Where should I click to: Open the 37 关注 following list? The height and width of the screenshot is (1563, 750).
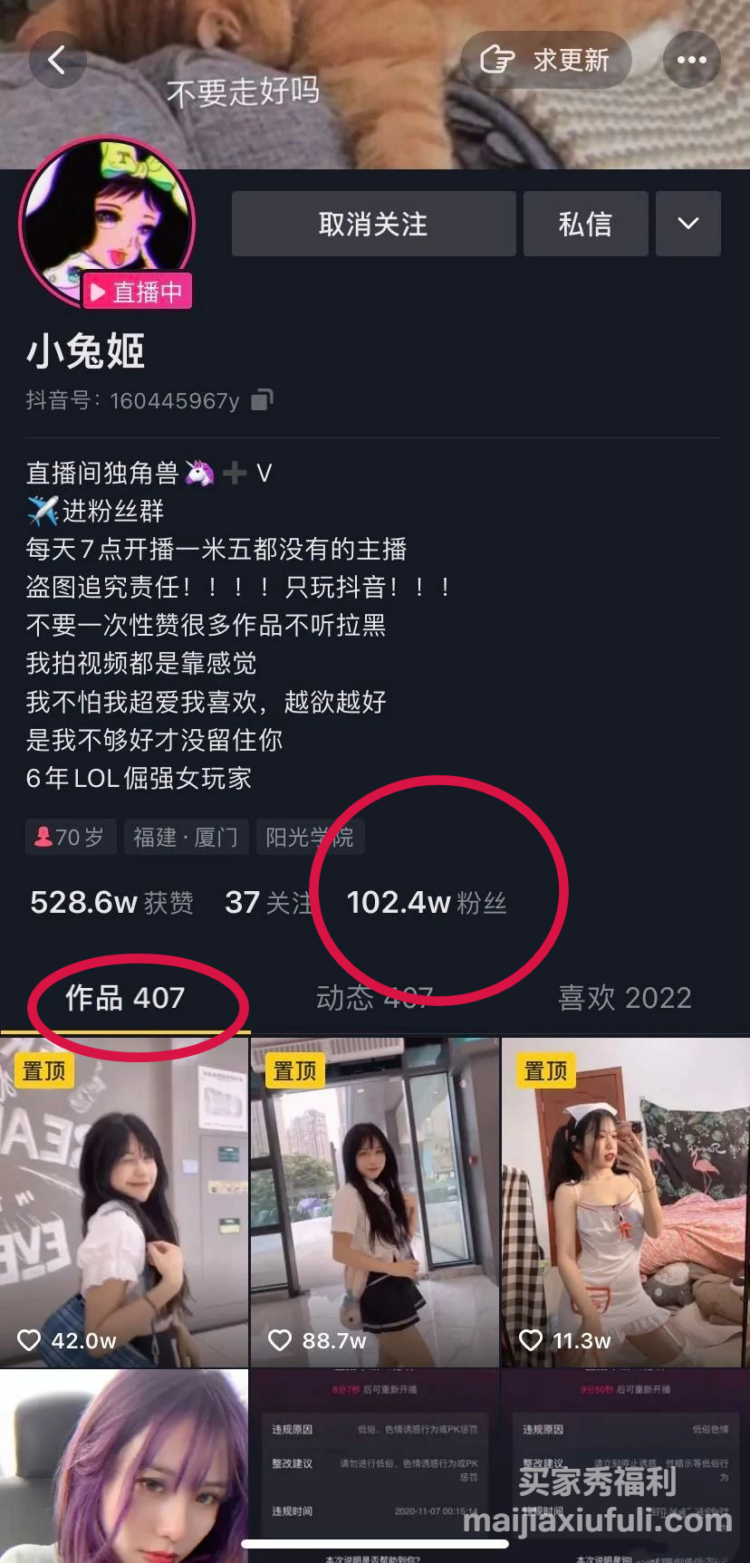point(268,903)
